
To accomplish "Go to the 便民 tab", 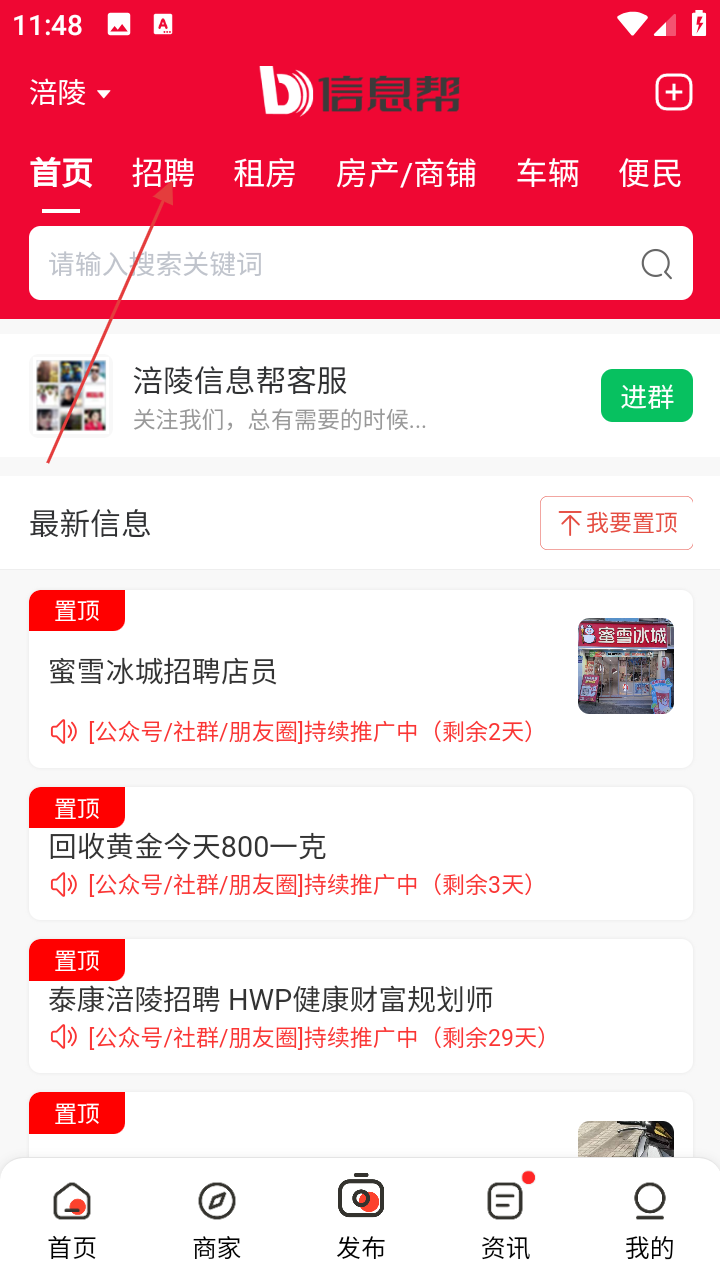I will pos(650,174).
